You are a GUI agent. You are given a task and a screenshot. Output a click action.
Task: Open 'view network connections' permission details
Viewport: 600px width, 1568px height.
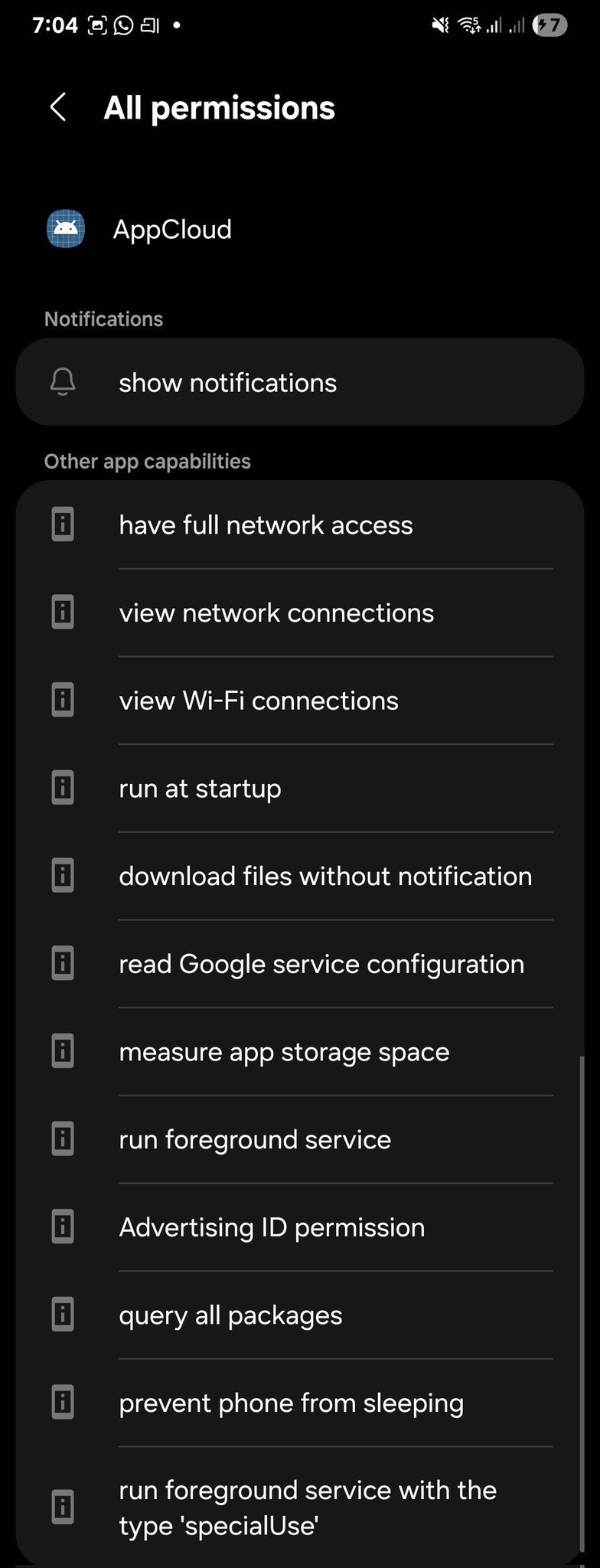[x=300, y=613]
